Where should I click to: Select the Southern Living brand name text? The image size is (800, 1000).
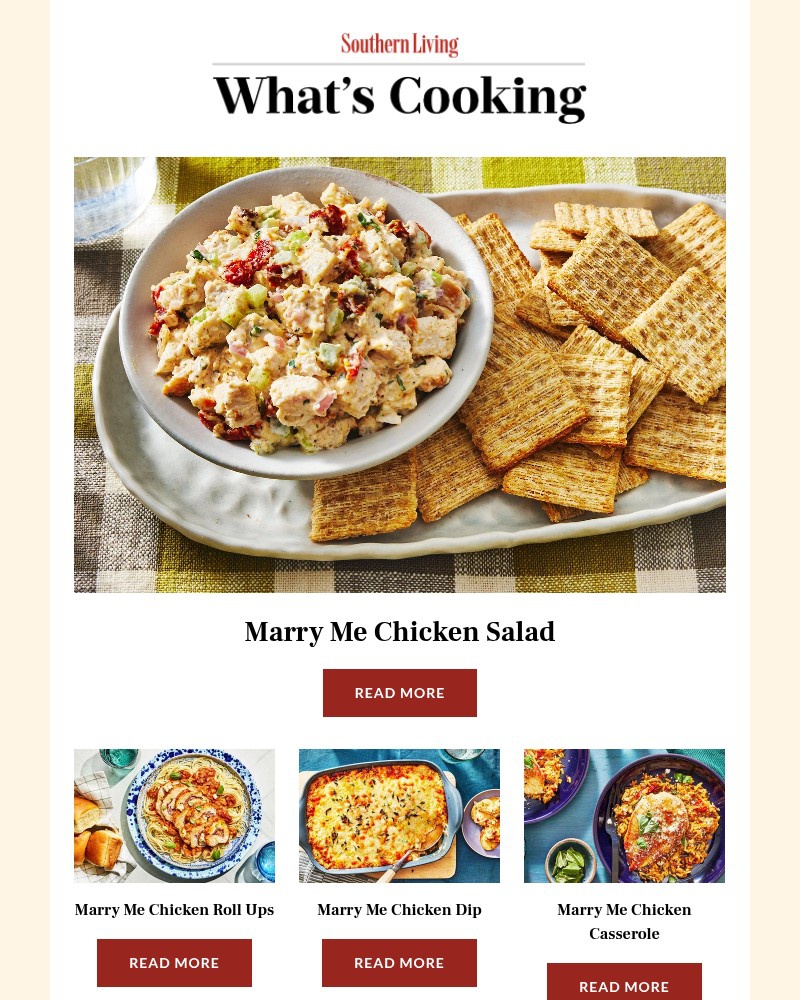pyautogui.click(x=400, y=44)
